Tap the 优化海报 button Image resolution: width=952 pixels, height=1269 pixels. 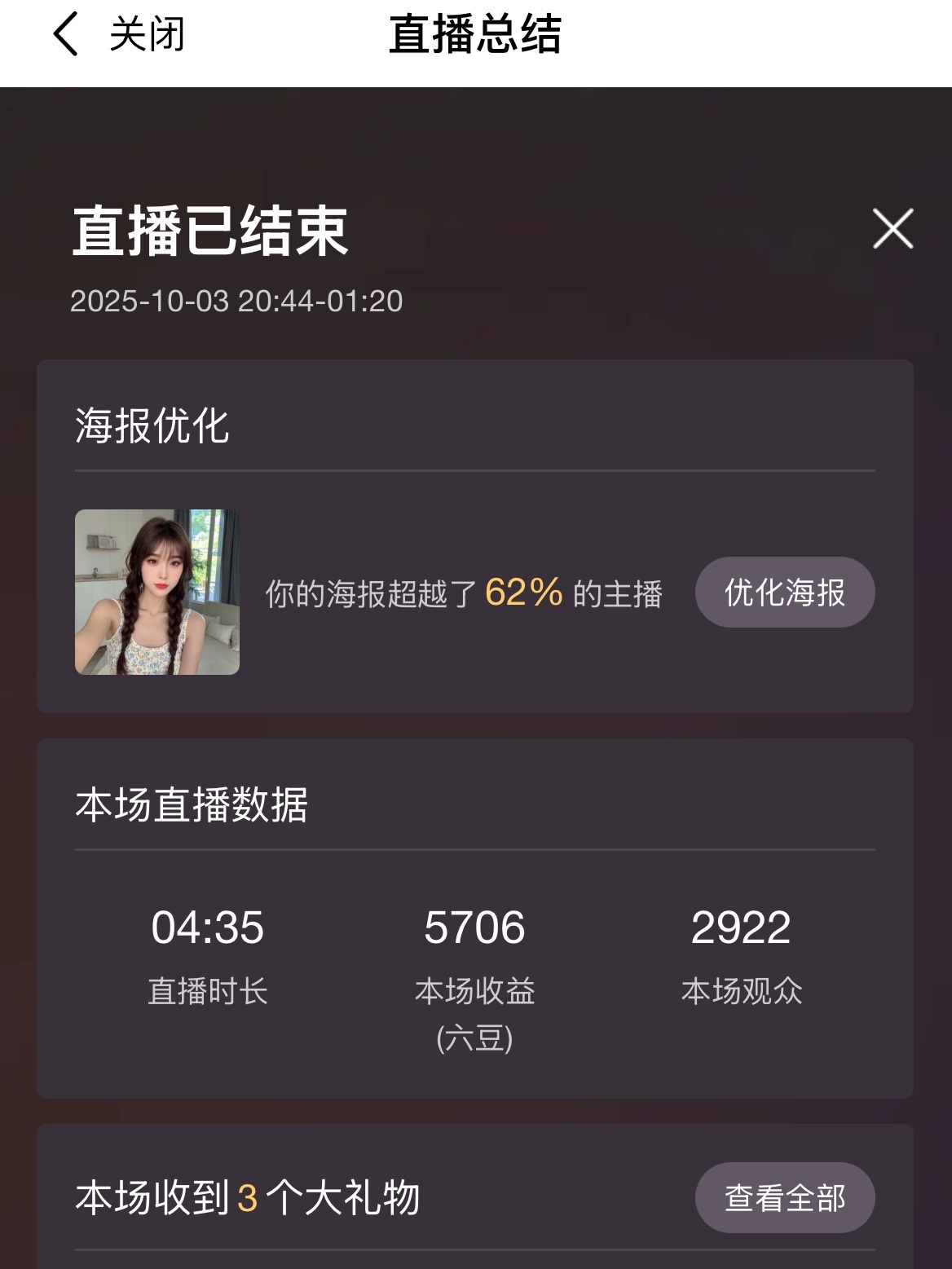click(784, 593)
